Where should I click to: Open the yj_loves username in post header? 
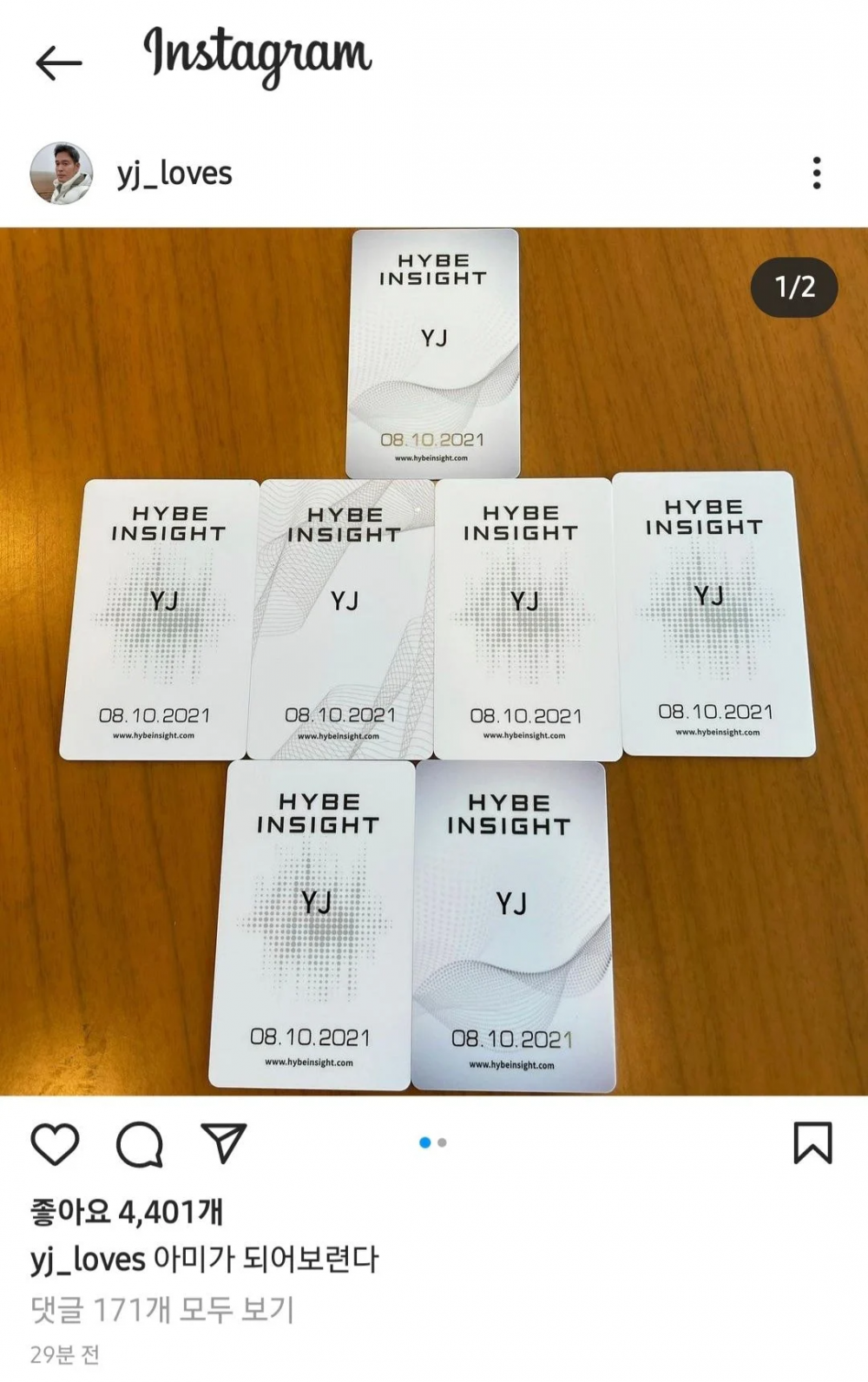pyautogui.click(x=174, y=174)
